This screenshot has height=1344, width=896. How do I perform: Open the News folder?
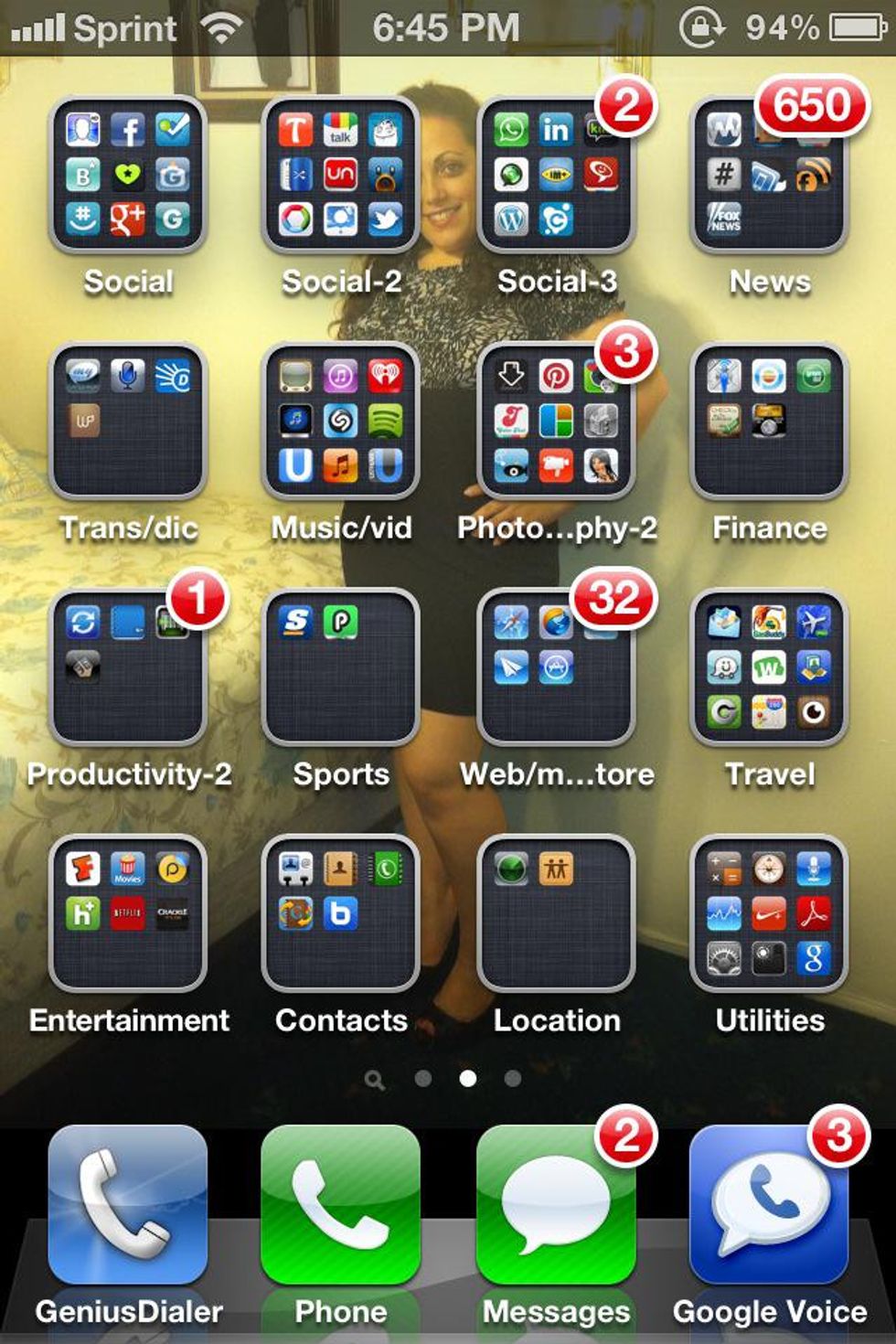769,175
